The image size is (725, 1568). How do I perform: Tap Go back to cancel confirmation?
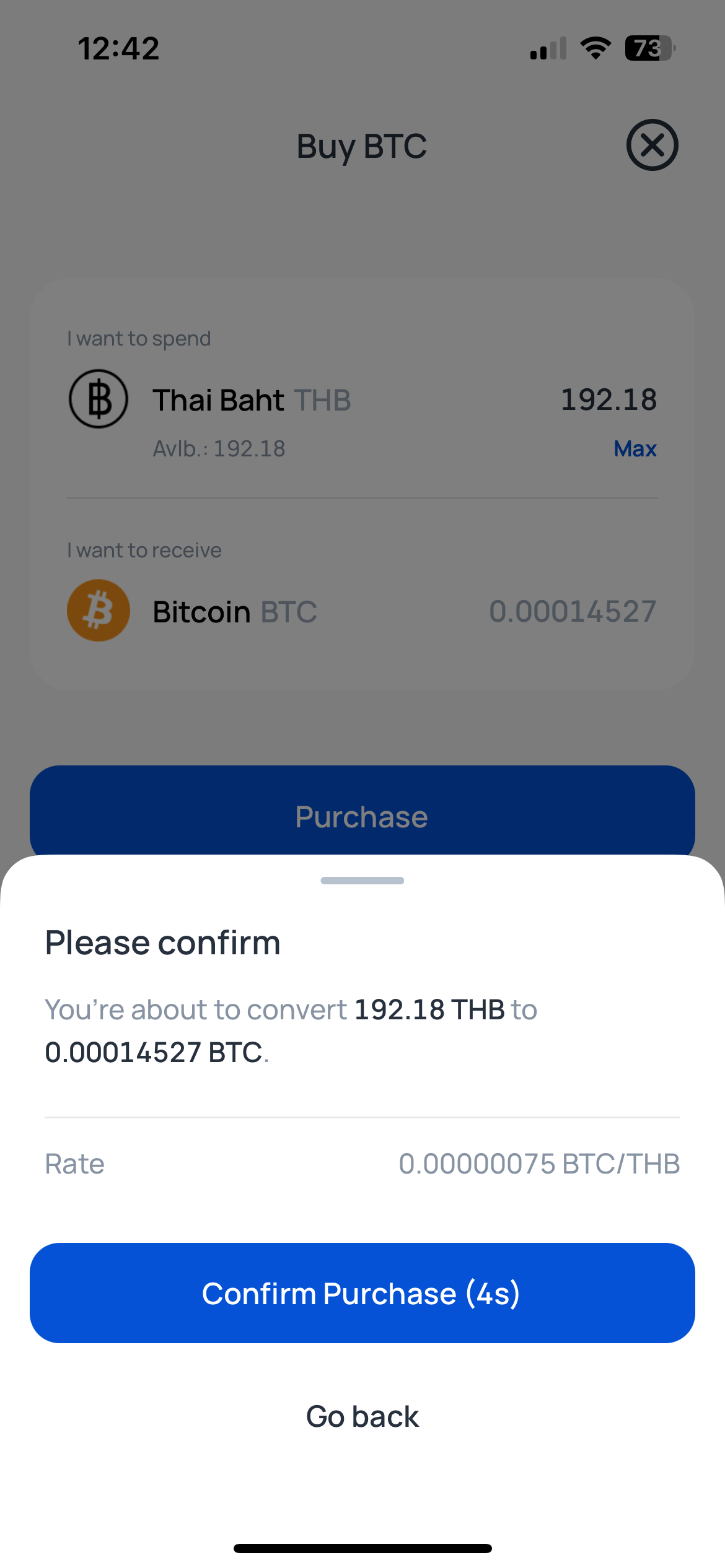click(362, 1416)
